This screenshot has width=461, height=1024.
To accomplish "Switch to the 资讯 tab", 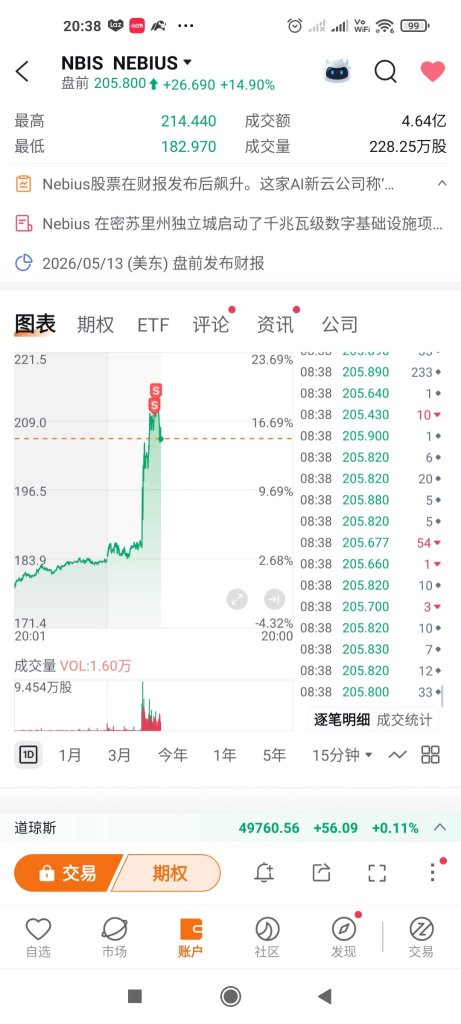I will tap(275, 325).
